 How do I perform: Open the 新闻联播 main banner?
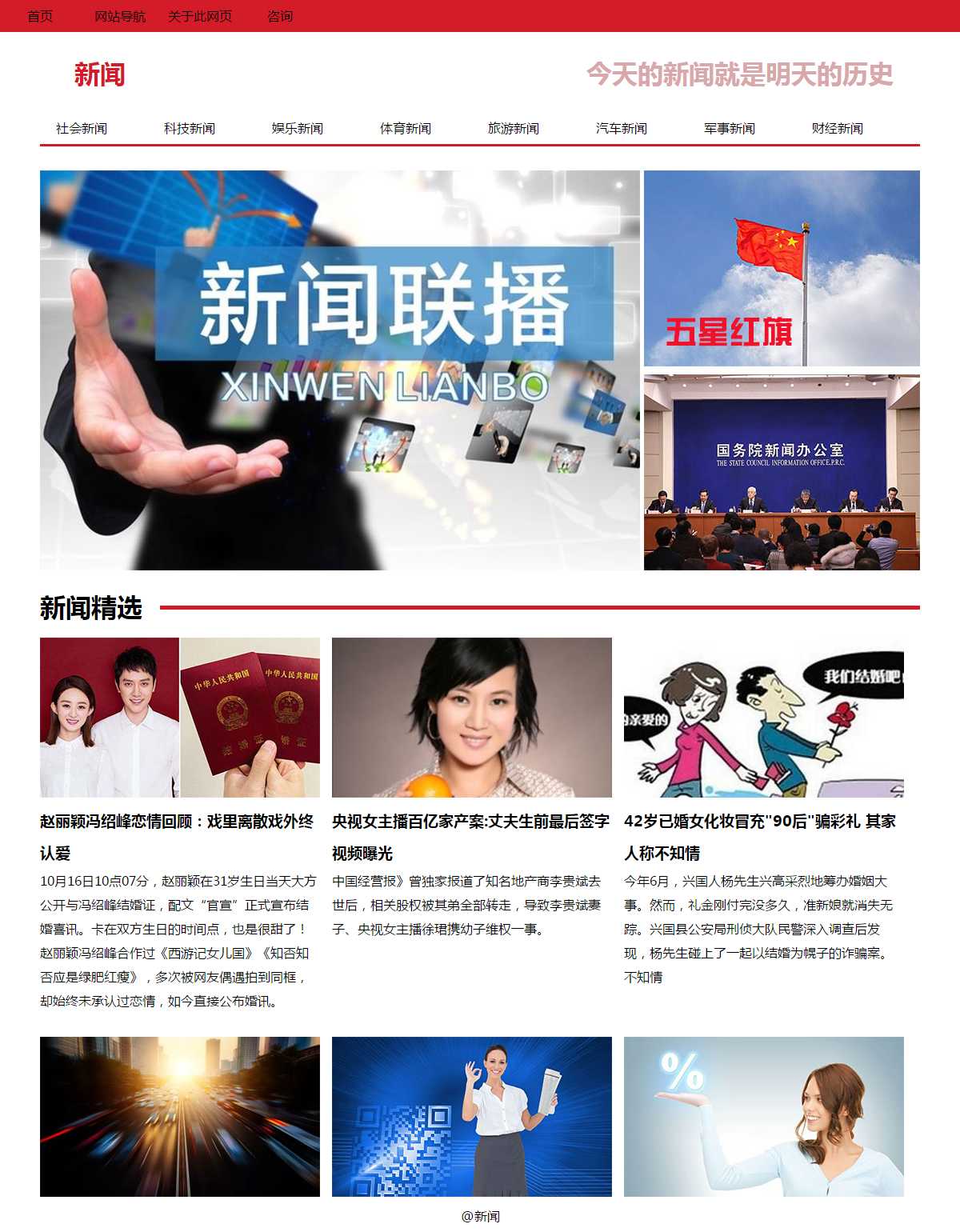pos(340,370)
